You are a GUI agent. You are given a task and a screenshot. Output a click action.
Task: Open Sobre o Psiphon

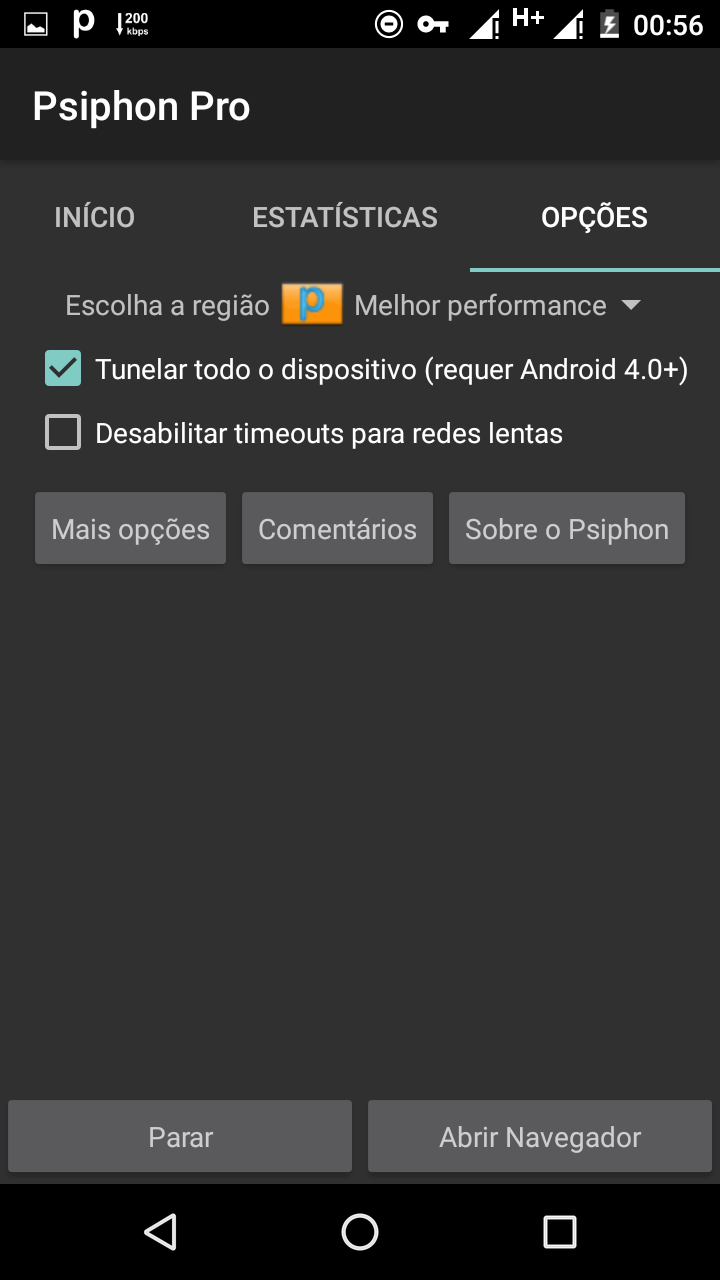pyautogui.click(x=566, y=528)
